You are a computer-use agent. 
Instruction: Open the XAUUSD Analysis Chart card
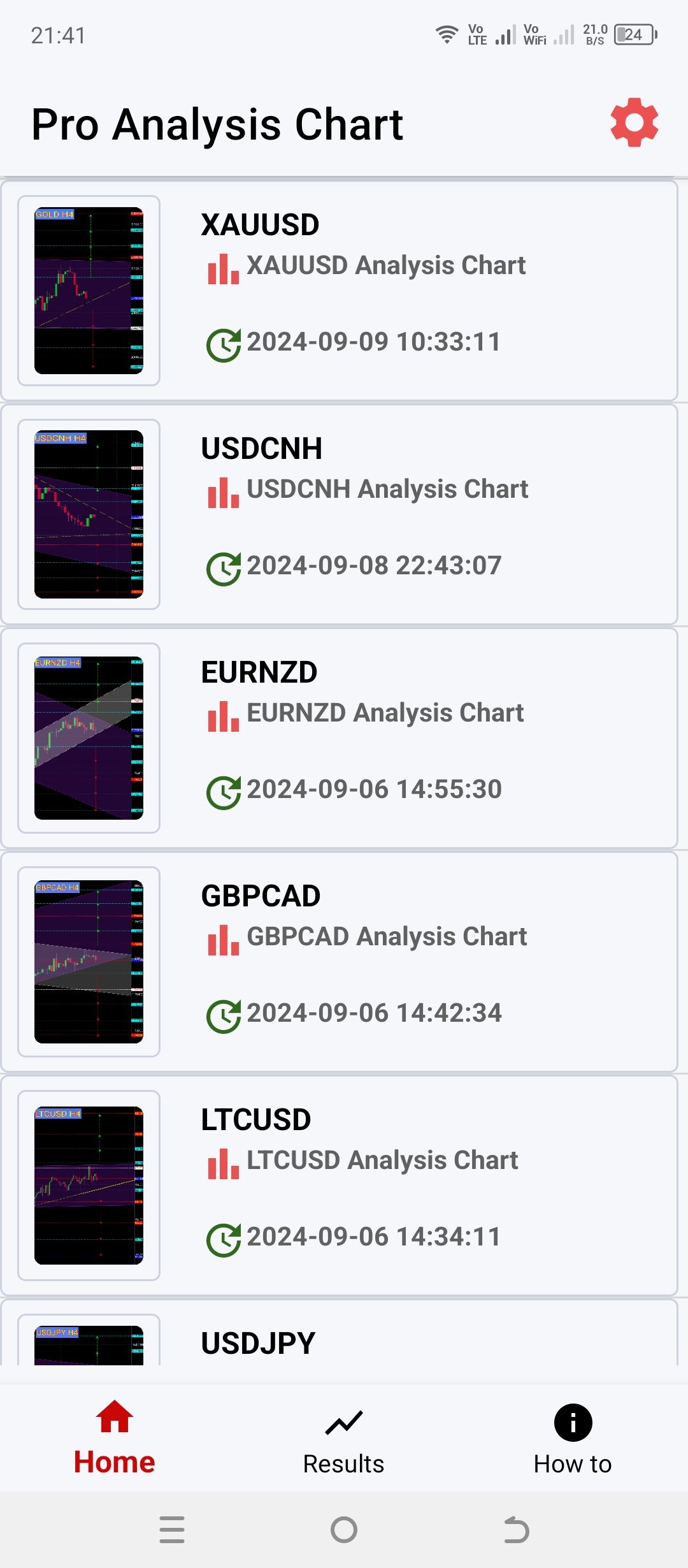point(339,291)
